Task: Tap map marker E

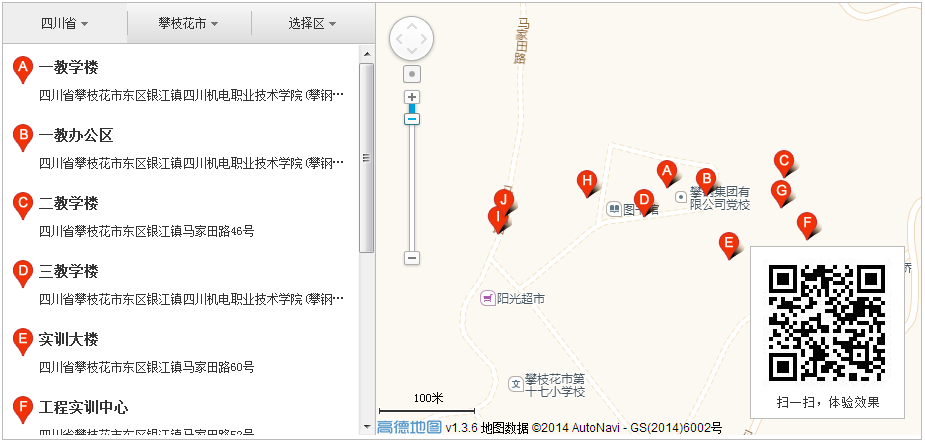Action: (x=729, y=242)
